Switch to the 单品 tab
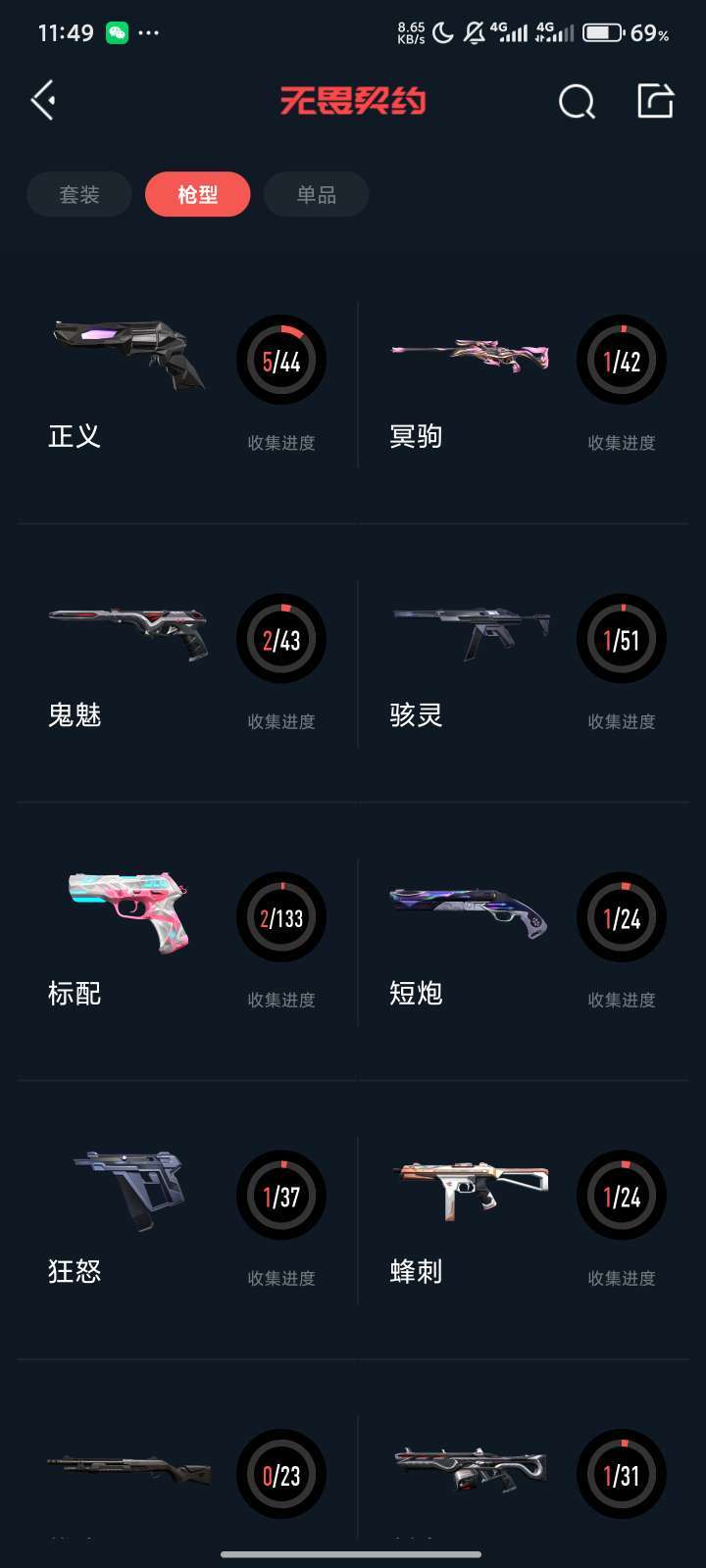The height and width of the screenshot is (1568, 706). pos(316,194)
